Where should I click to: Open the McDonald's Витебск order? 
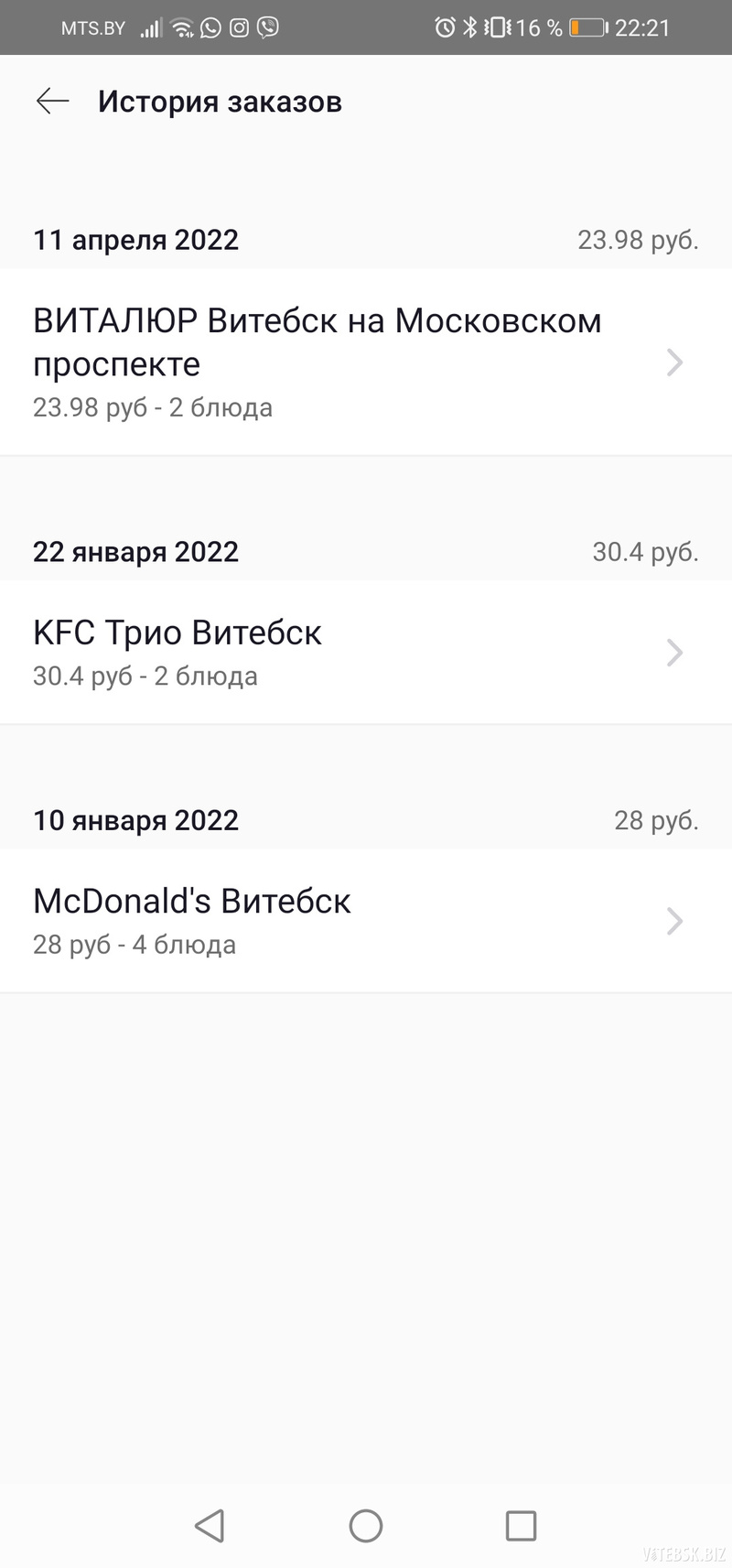[x=366, y=921]
